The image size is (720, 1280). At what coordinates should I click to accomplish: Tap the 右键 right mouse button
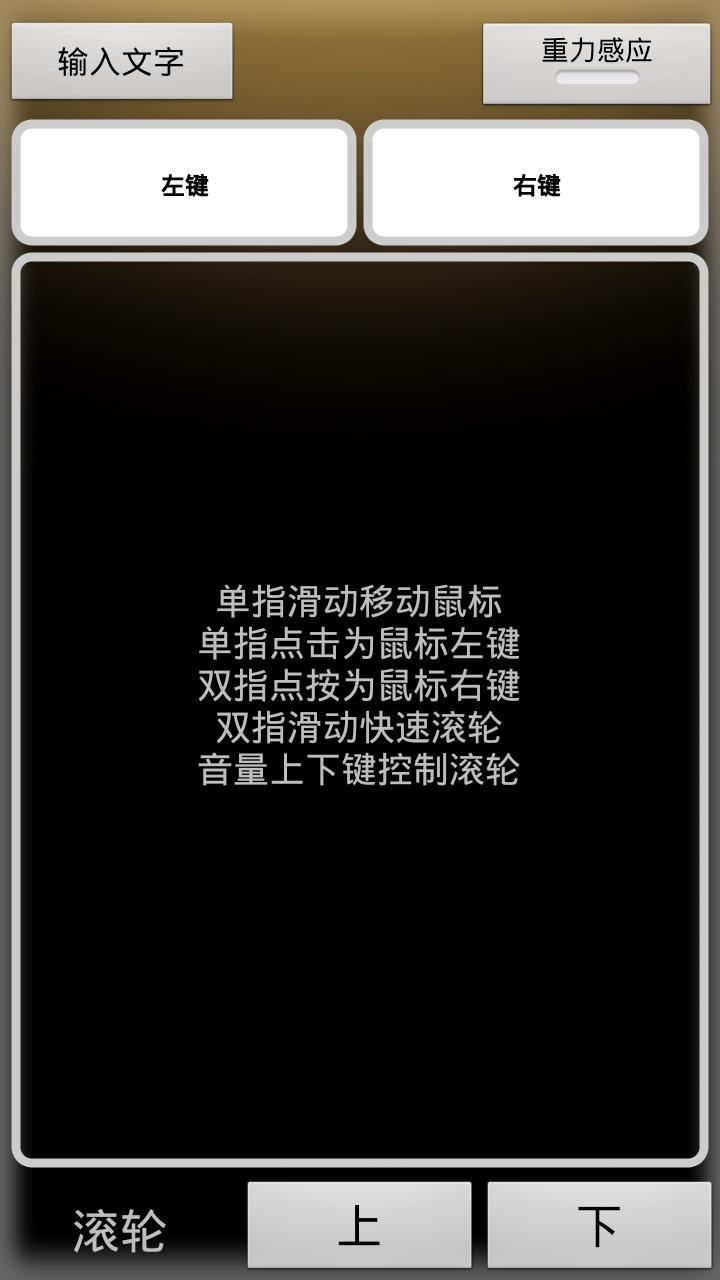tap(536, 183)
